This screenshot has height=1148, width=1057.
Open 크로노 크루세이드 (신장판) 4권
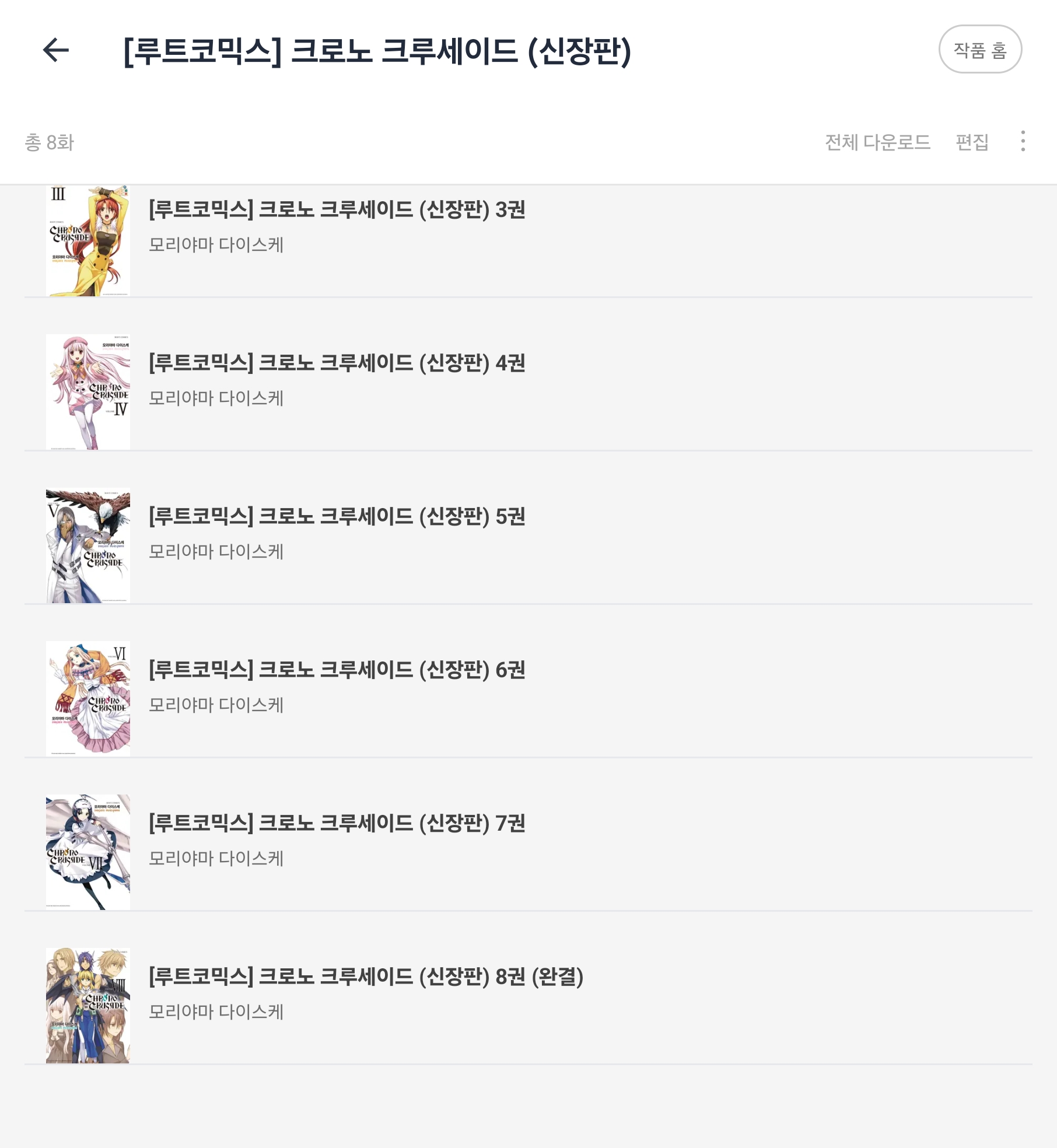[337, 364]
